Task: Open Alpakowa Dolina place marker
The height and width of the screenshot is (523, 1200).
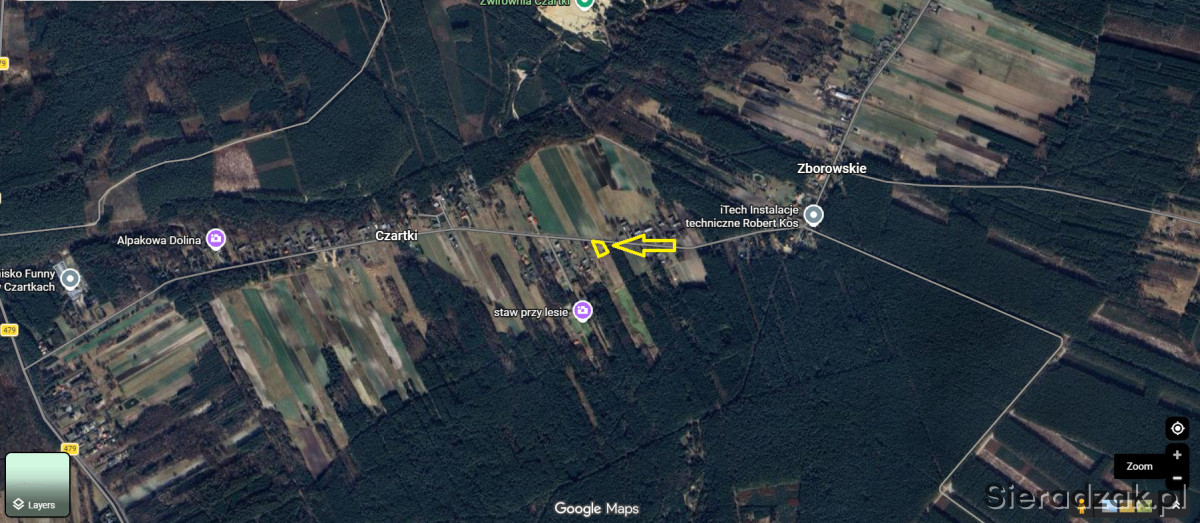Action: (x=216, y=239)
